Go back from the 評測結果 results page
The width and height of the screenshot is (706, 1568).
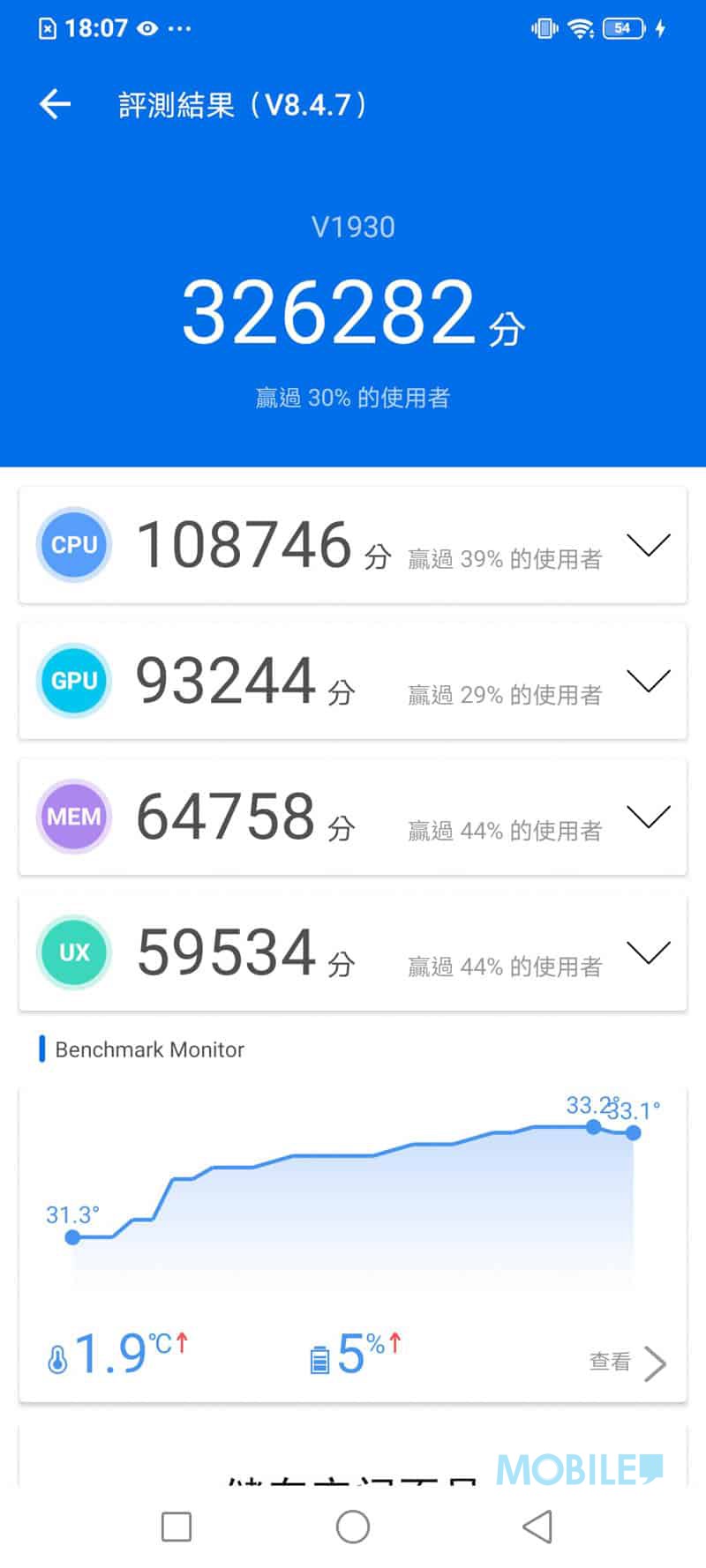tap(55, 104)
